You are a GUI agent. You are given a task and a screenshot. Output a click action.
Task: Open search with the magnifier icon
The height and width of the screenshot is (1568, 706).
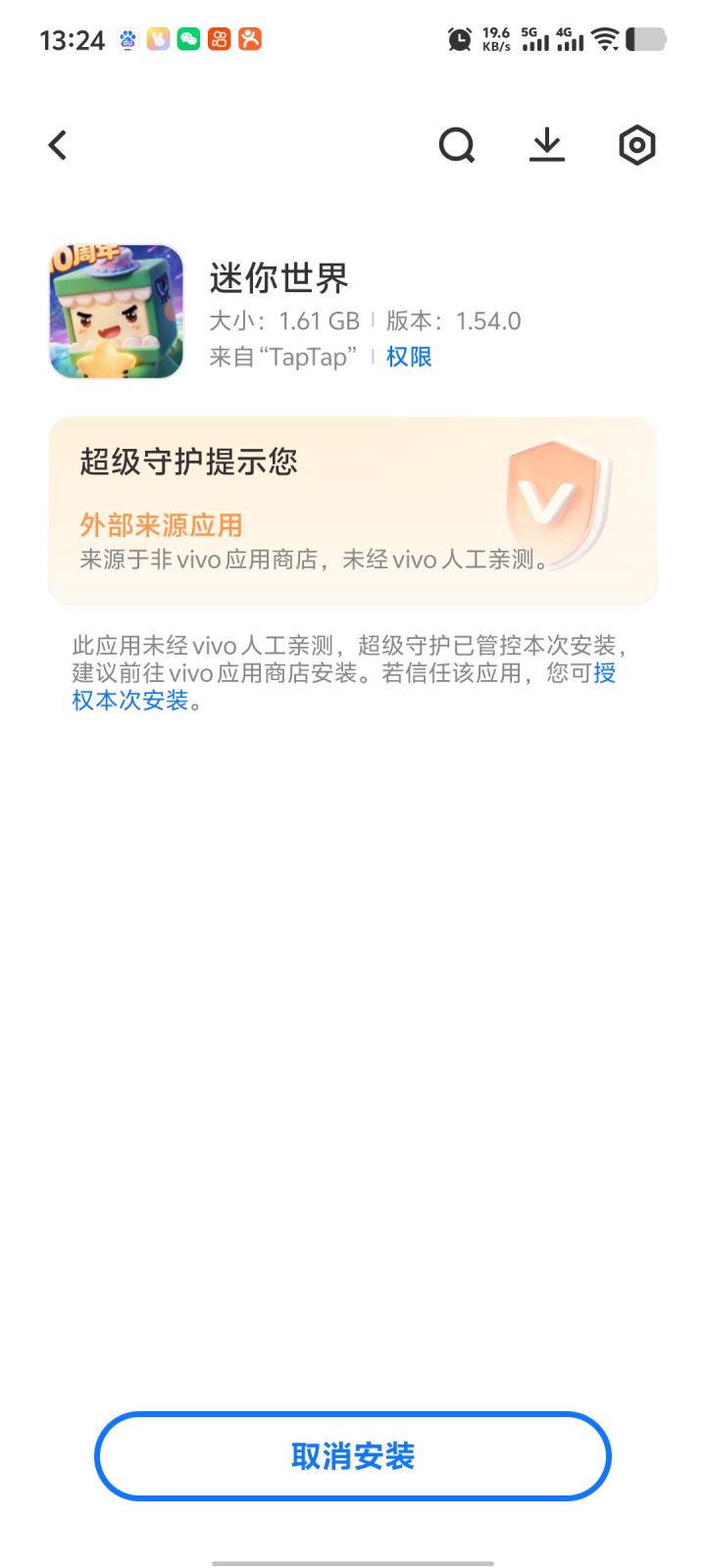tap(456, 144)
